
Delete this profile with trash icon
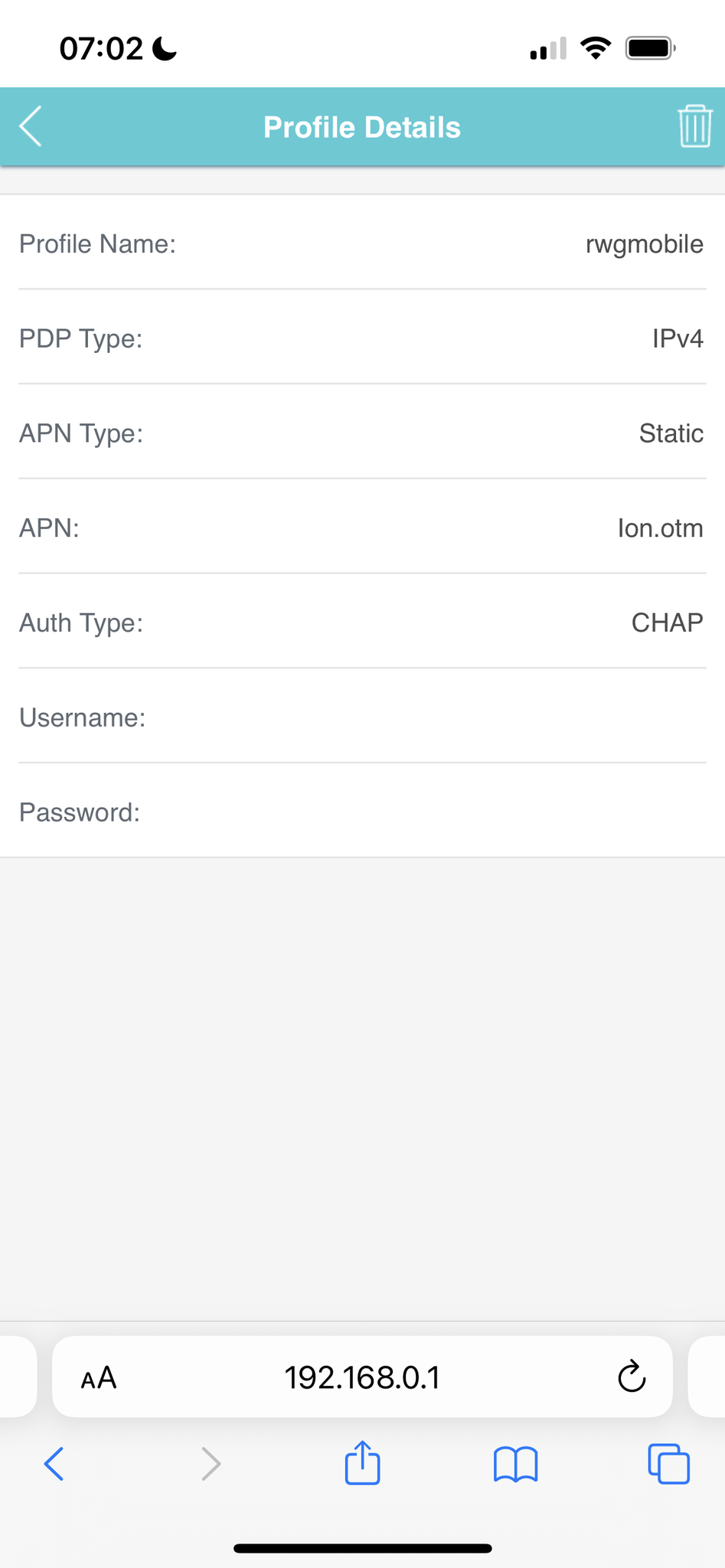[x=694, y=126]
